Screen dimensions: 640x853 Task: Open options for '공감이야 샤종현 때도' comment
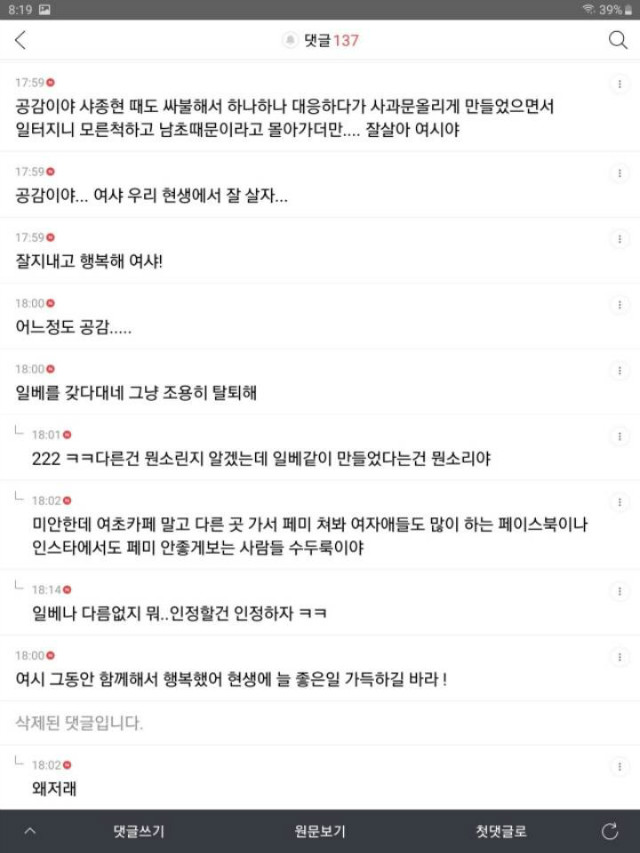(617, 83)
